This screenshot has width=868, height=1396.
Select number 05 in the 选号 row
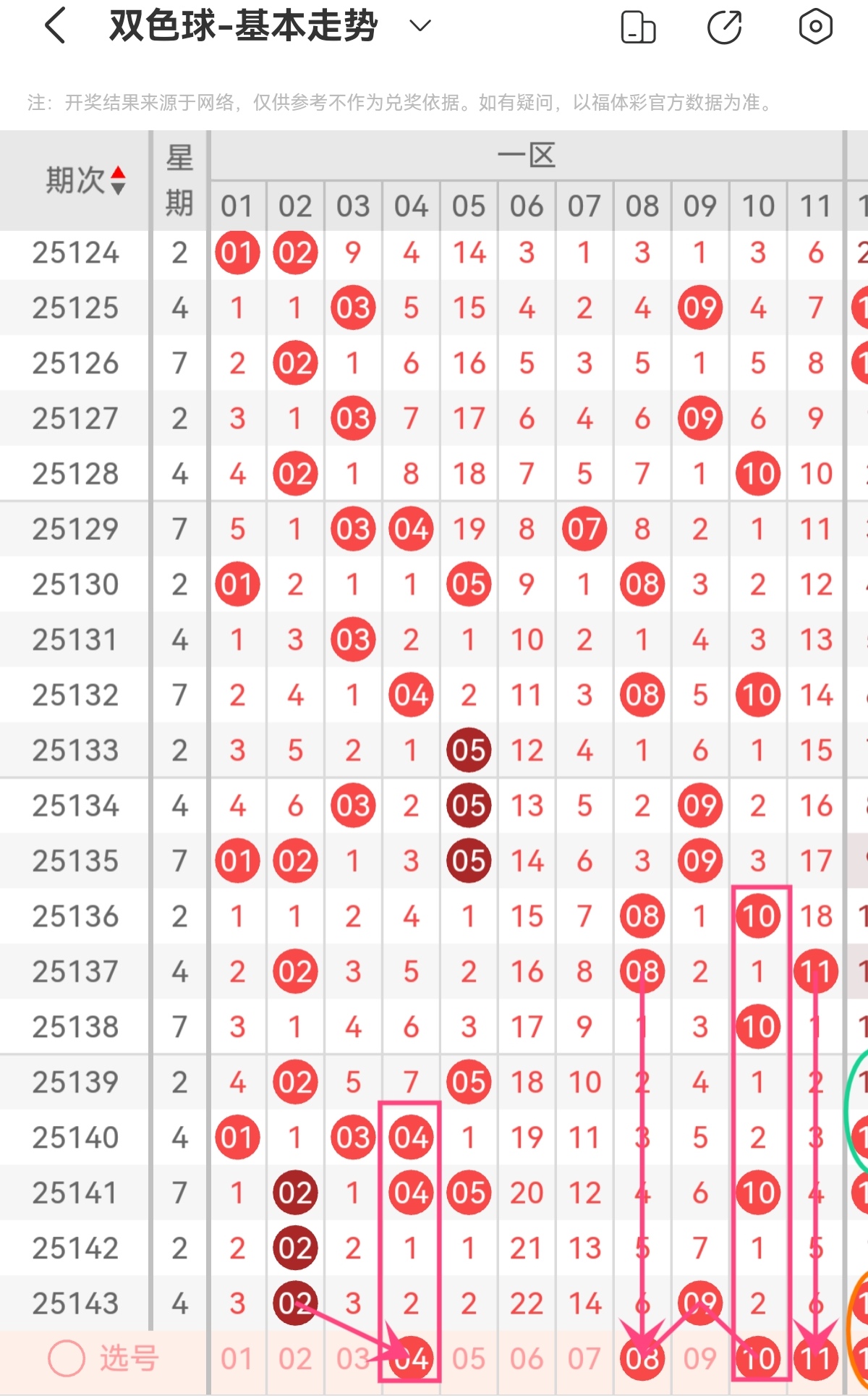coord(469,1358)
